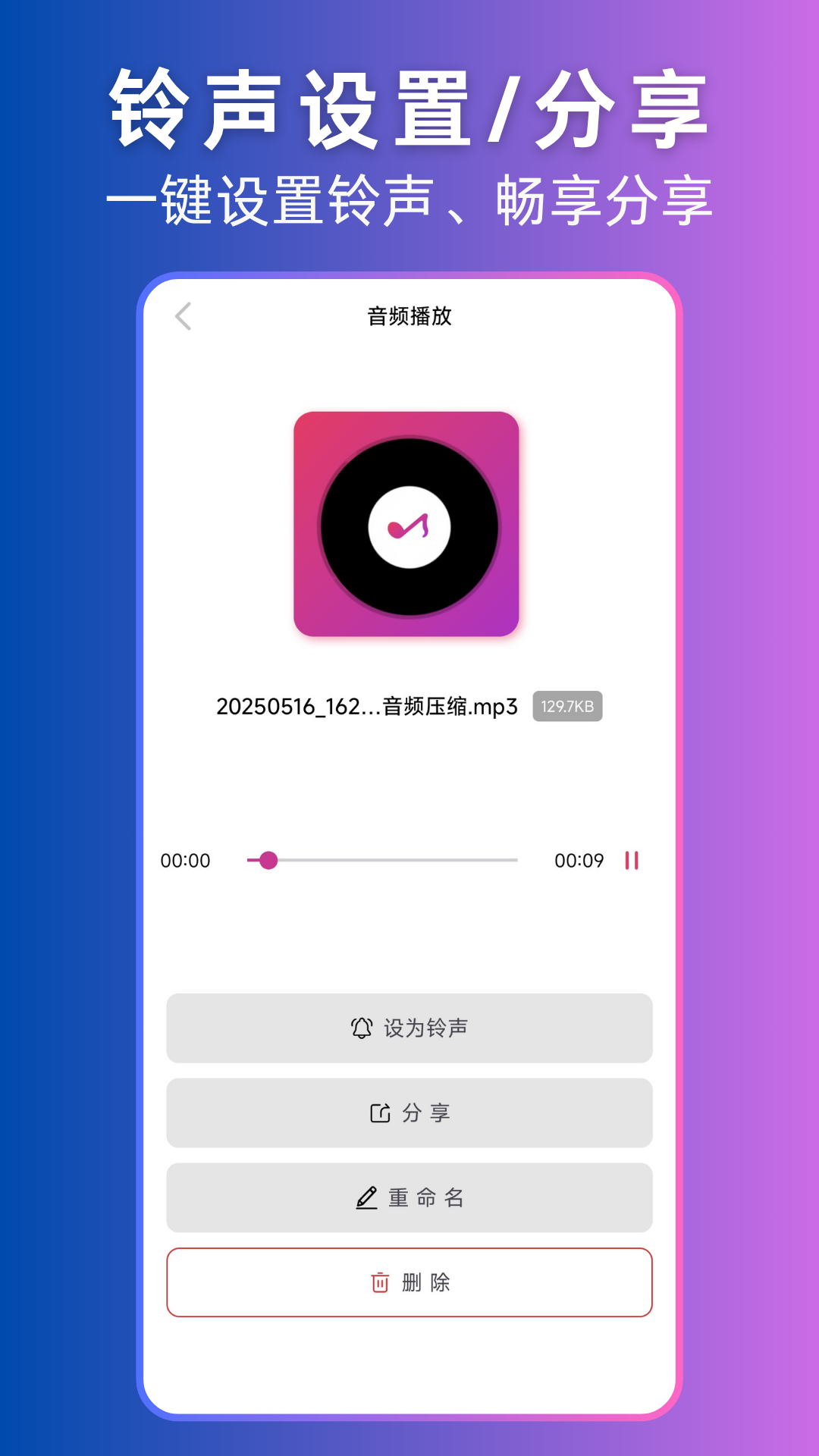Click the red trash icon on 删除 button

(x=378, y=1282)
